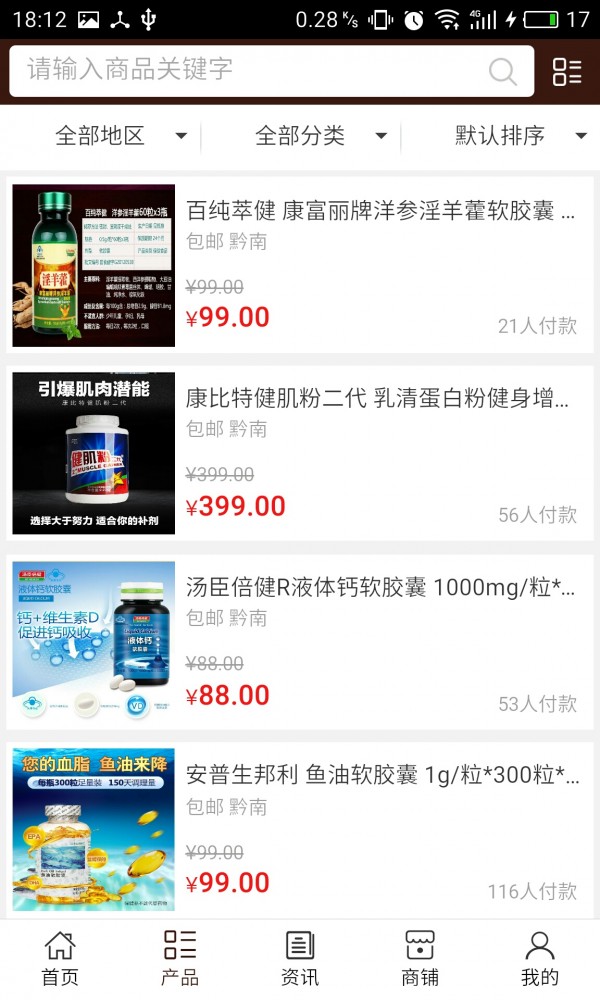Select the 汤臣倍健R液体钙软胶囊 product
The image size is (600, 1000).
(380, 588)
